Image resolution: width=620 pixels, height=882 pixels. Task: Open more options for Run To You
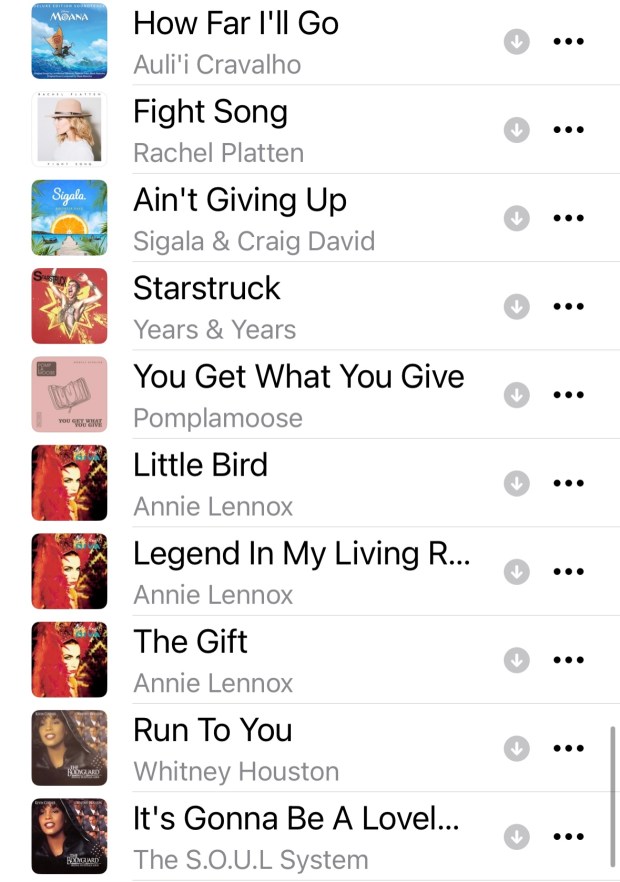568,748
